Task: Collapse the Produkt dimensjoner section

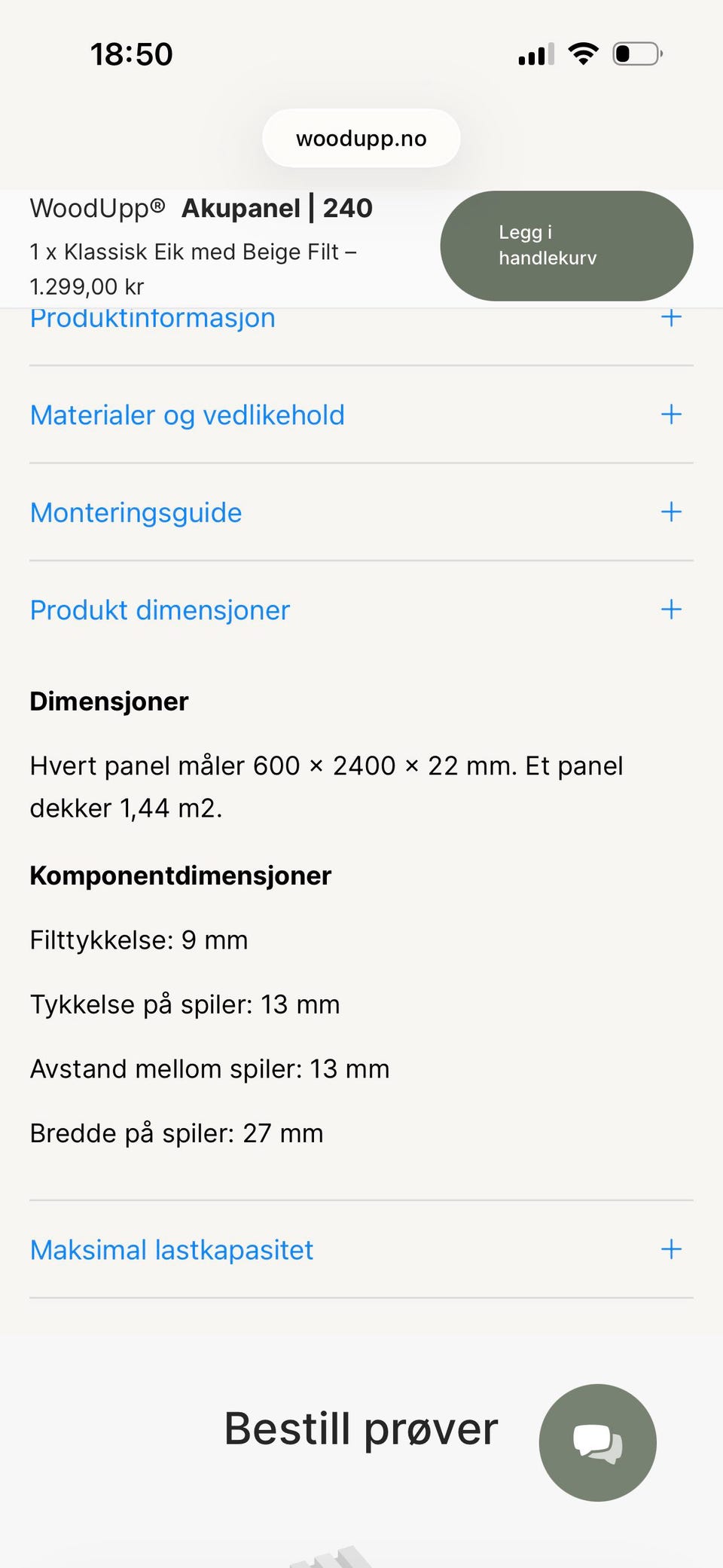Action: pyautogui.click(x=361, y=610)
